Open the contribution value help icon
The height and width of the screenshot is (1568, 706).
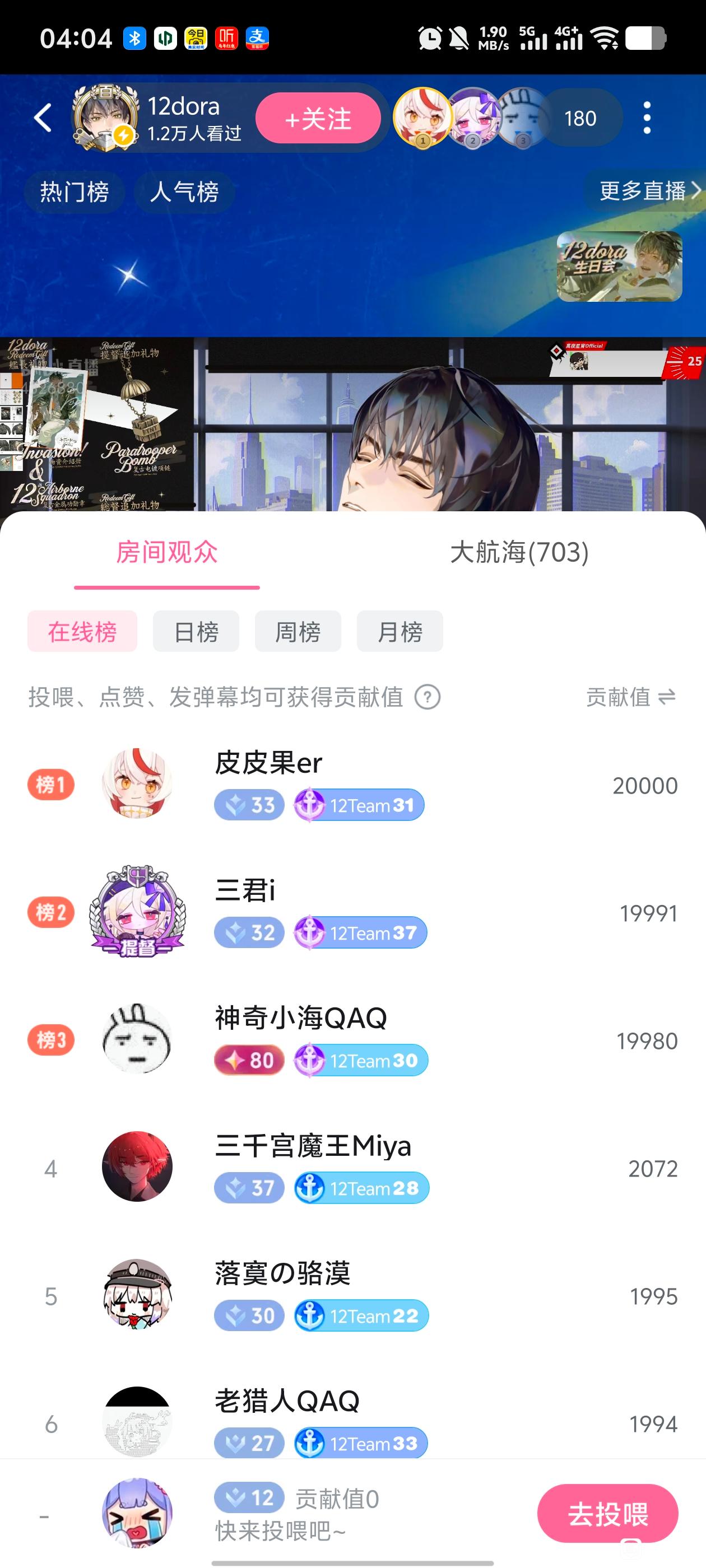tap(428, 697)
